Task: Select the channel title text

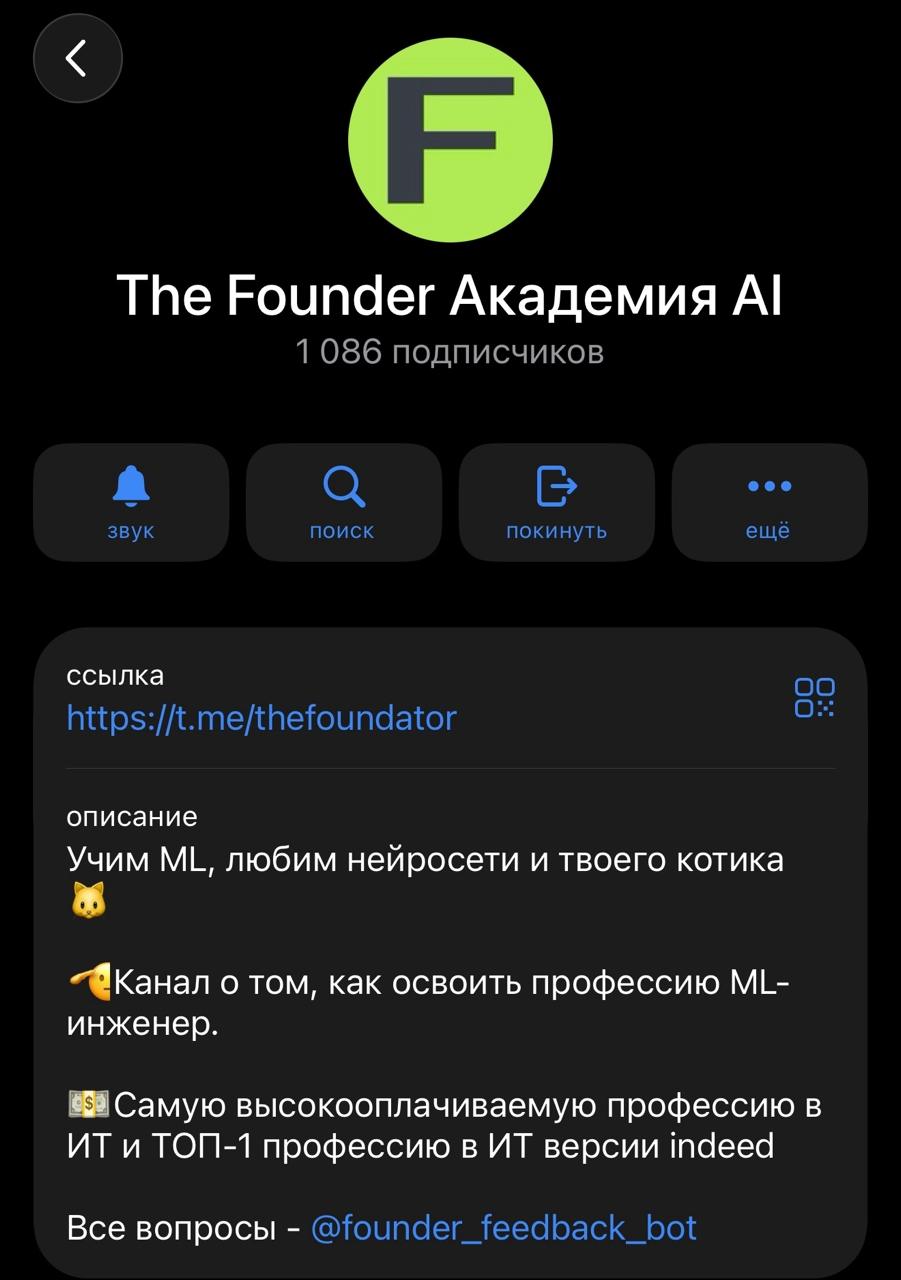Action: click(450, 295)
